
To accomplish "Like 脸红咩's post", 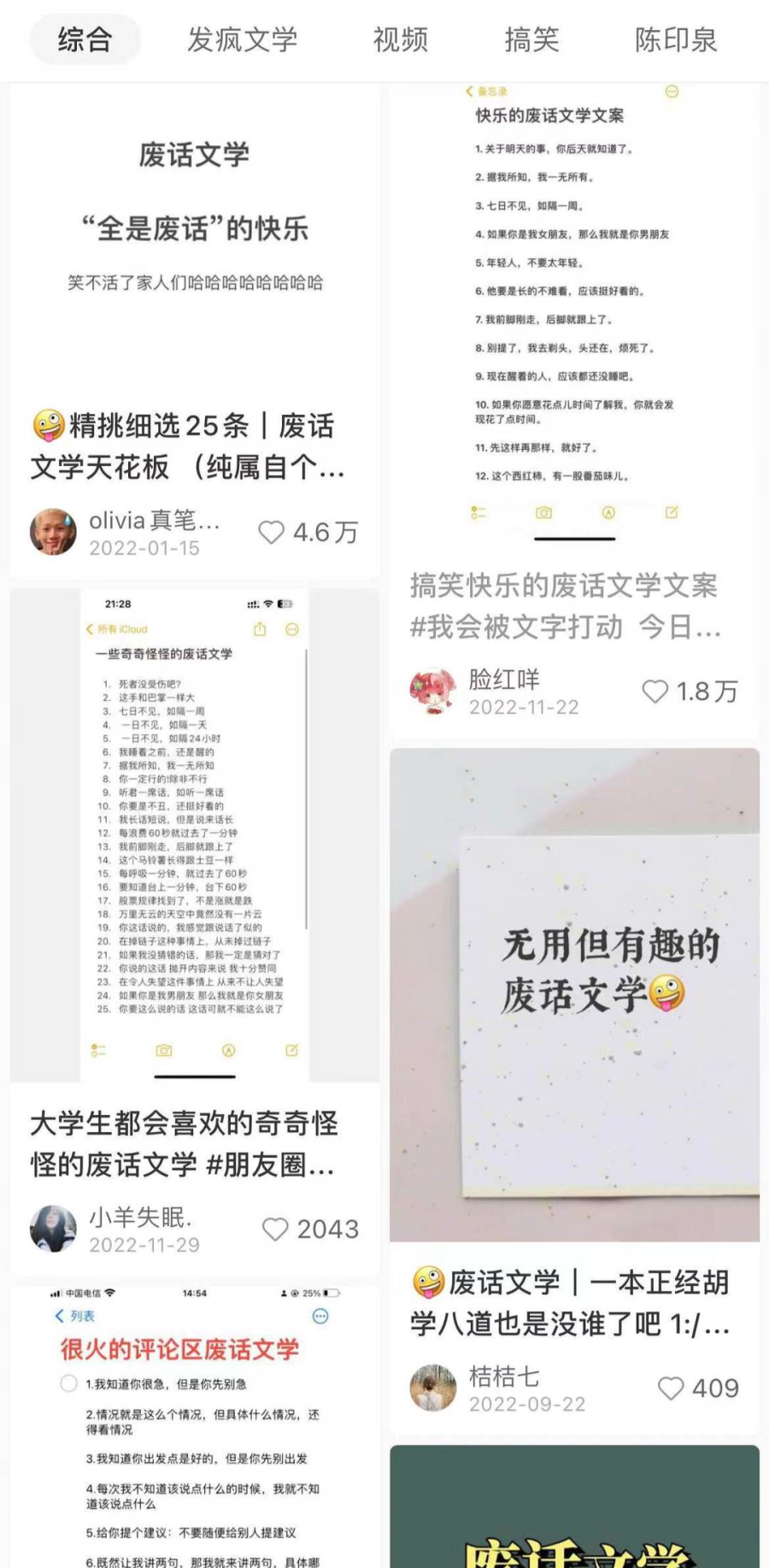I will click(x=655, y=692).
